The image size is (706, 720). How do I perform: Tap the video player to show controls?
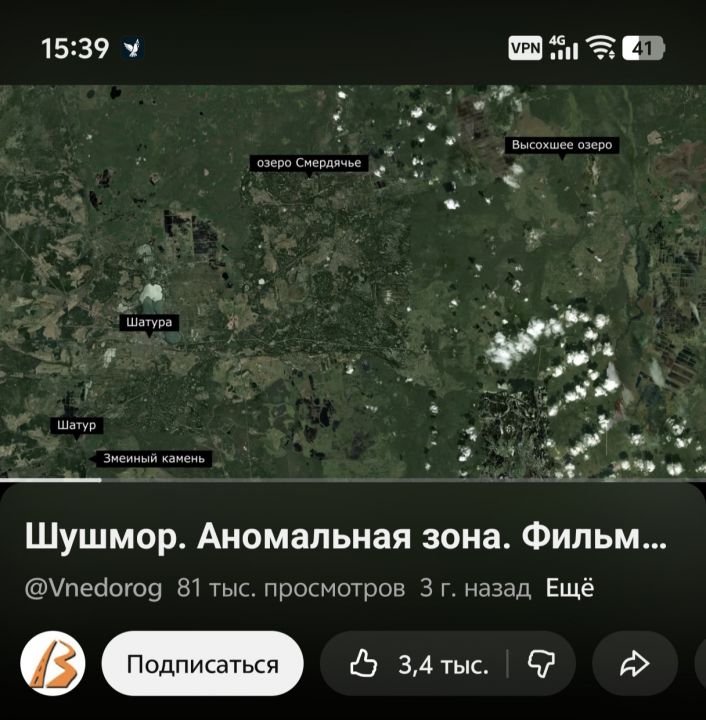353,280
